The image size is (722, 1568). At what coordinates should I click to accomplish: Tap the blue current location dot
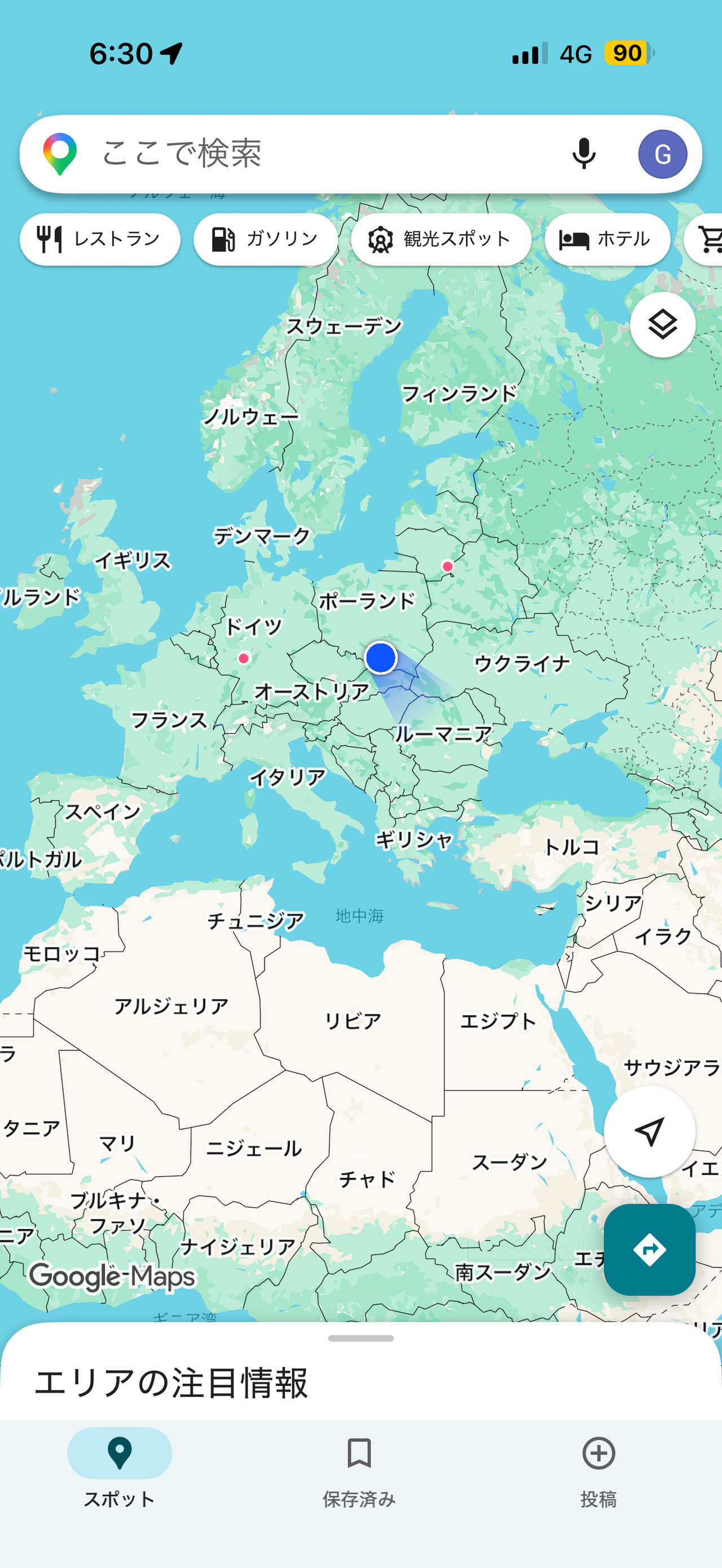(x=381, y=658)
